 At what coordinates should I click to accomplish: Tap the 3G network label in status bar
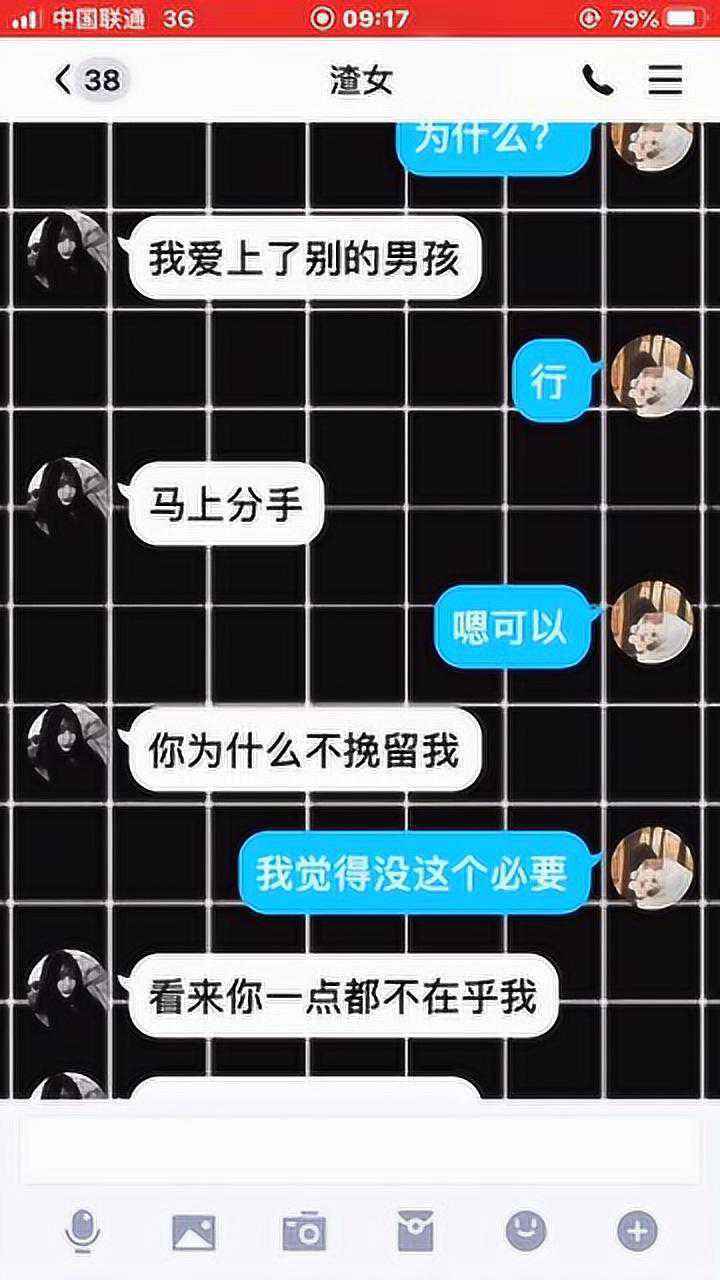click(180, 16)
